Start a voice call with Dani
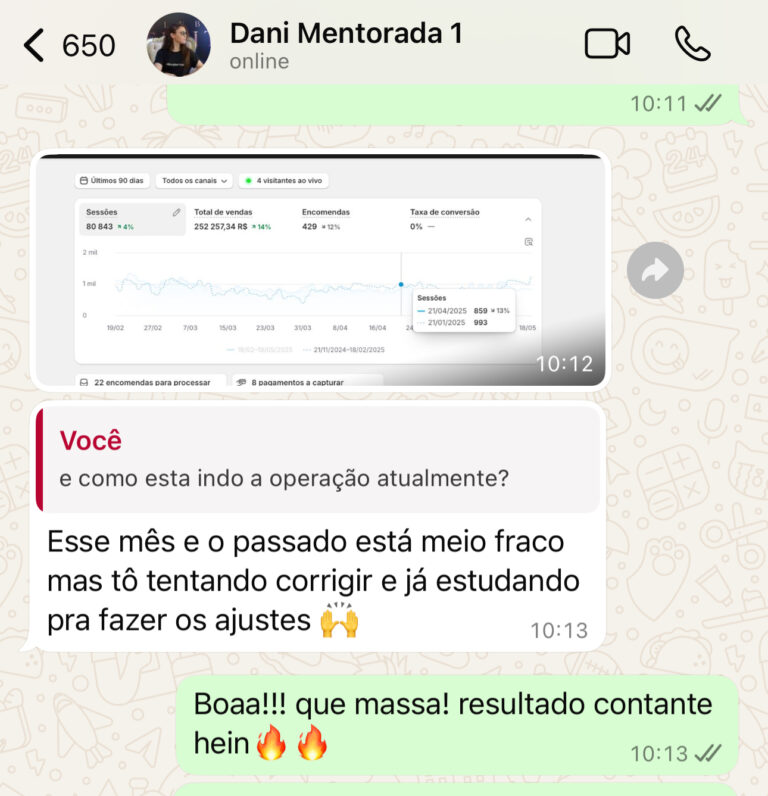 [x=692, y=44]
